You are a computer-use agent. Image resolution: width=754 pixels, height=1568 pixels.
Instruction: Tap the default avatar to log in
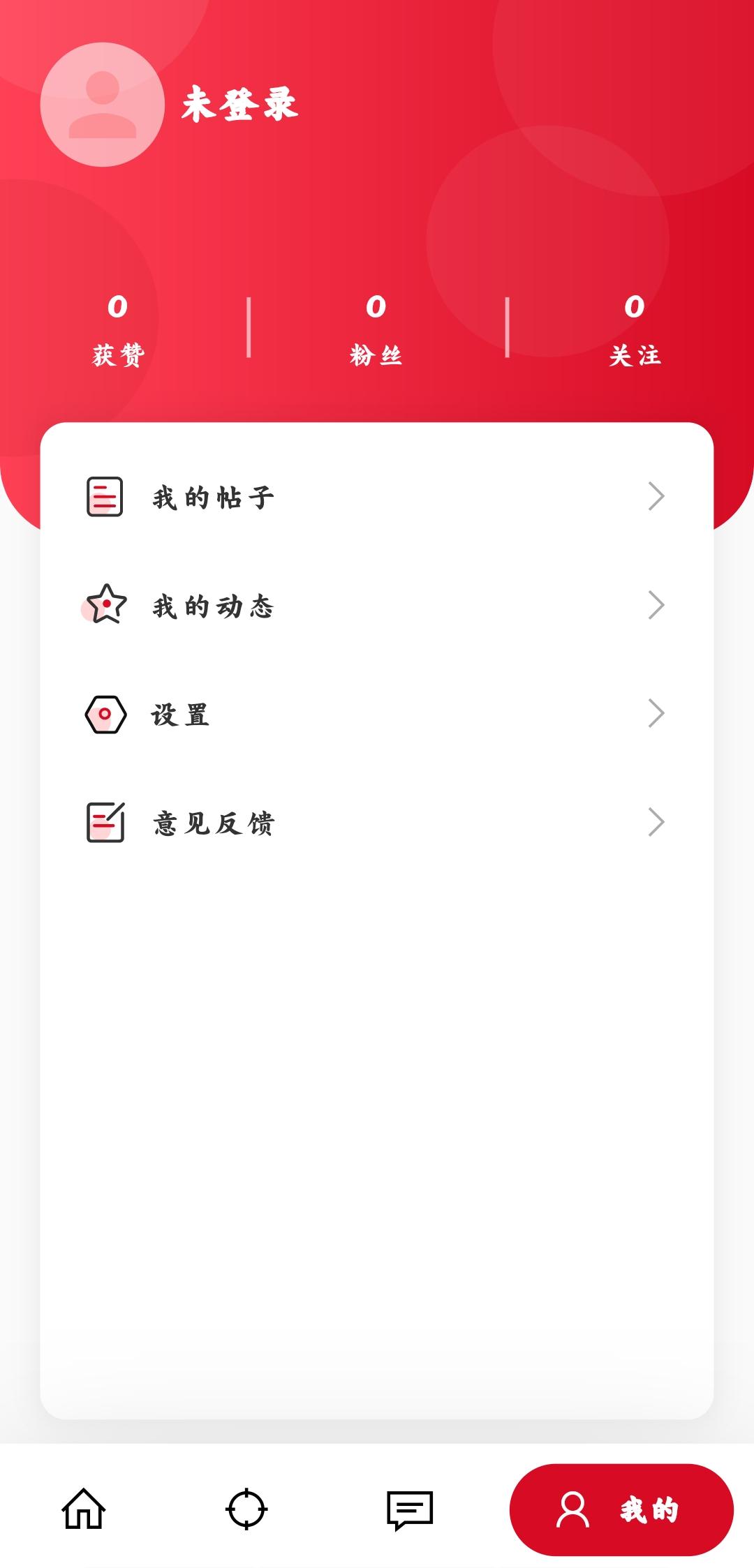pyautogui.click(x=103, y=105)
